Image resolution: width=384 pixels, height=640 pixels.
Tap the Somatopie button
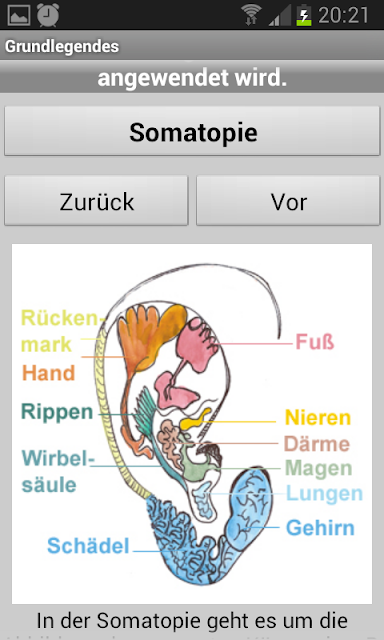tap(192, 131)
